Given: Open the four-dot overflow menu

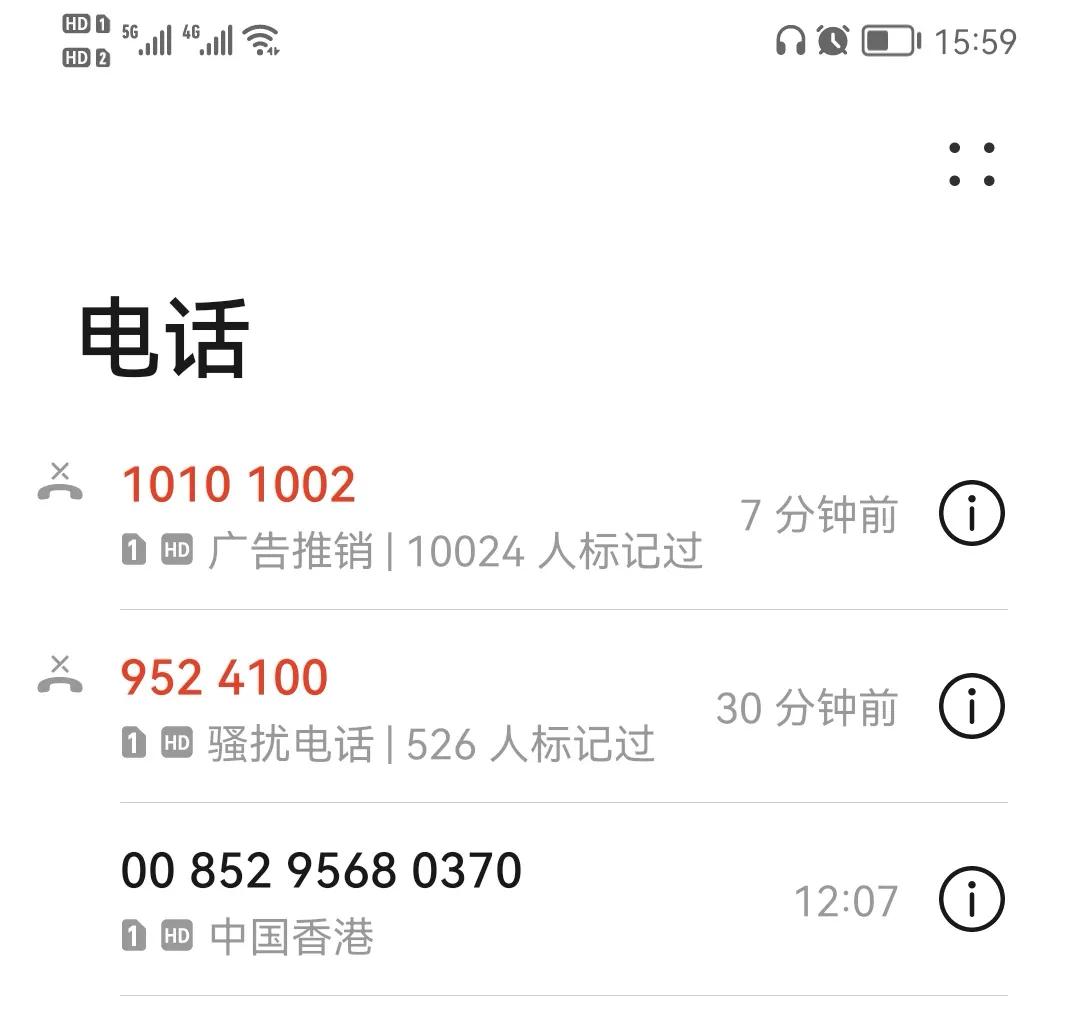Looking at the screenshot, I should point(972,165).
